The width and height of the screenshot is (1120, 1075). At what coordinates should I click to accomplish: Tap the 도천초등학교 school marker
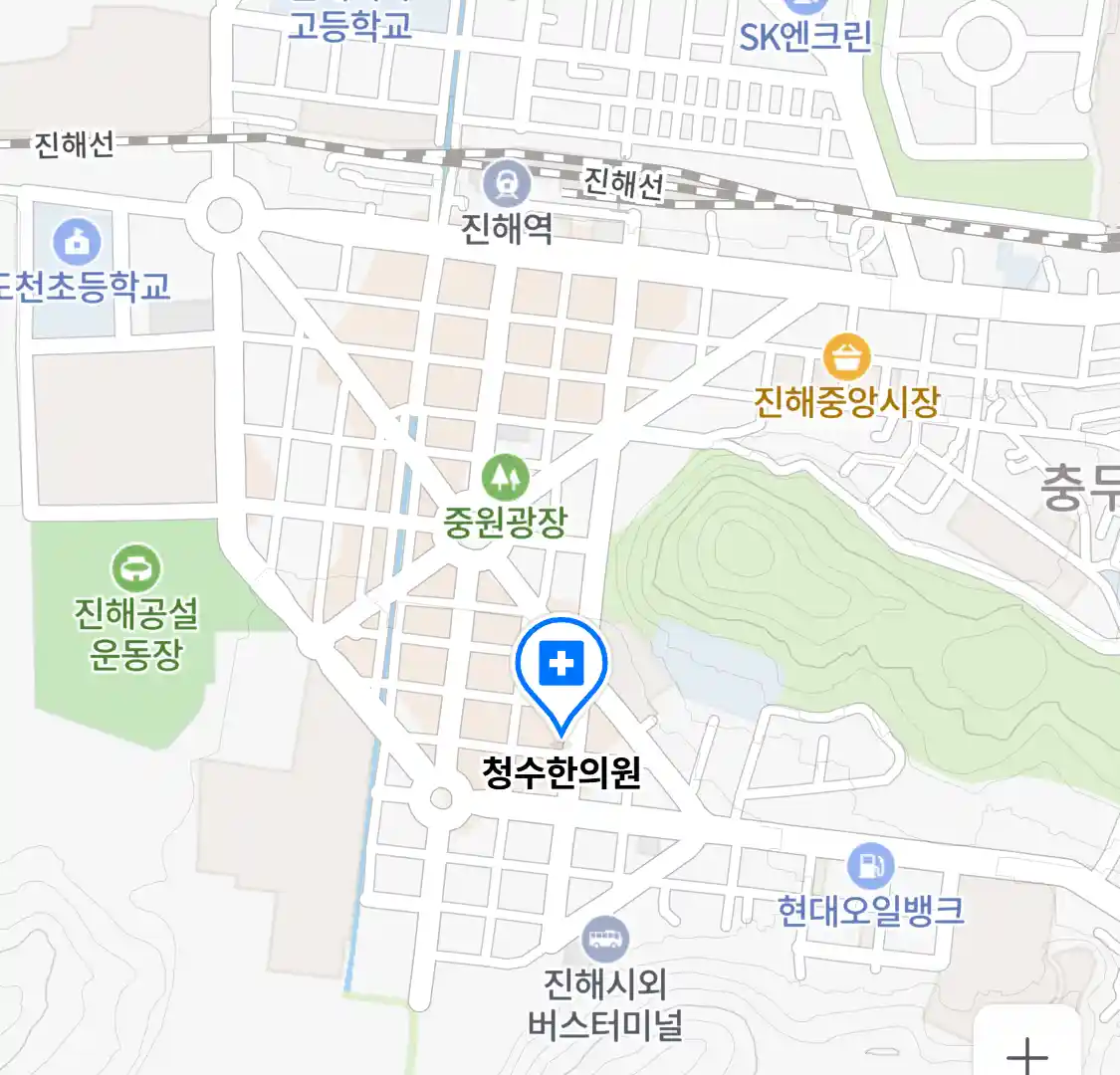point(77,242)
